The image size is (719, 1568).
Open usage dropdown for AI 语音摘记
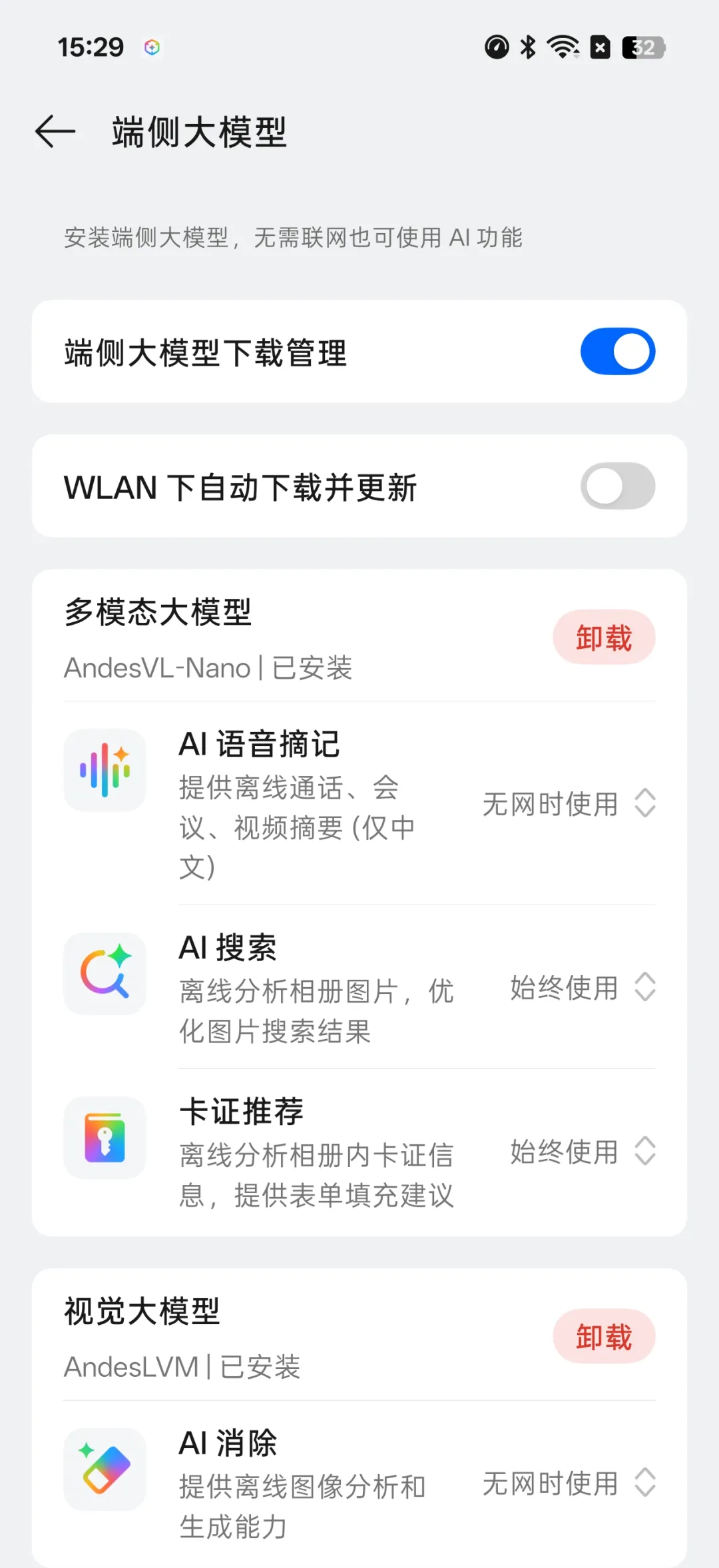[x=569, y=803]
